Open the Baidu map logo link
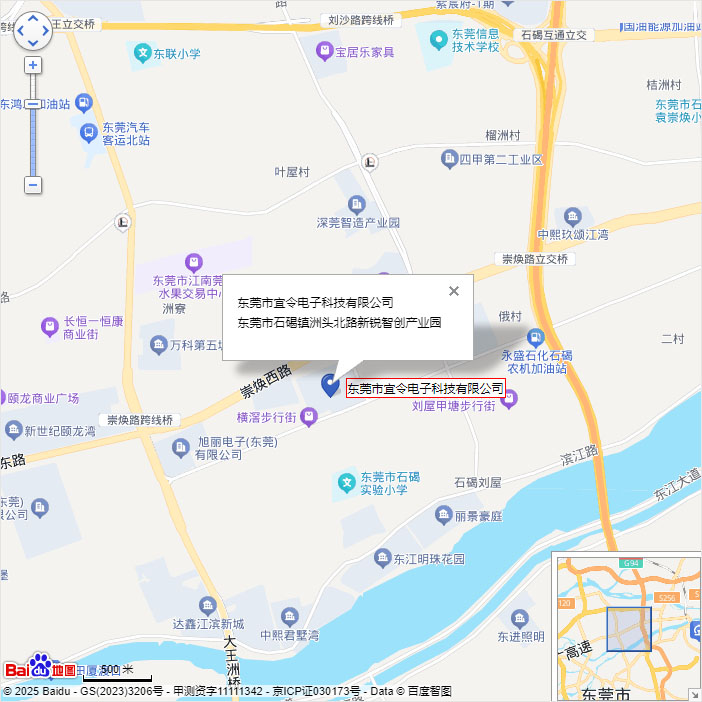Screen dimensions: 702x702 40,668
